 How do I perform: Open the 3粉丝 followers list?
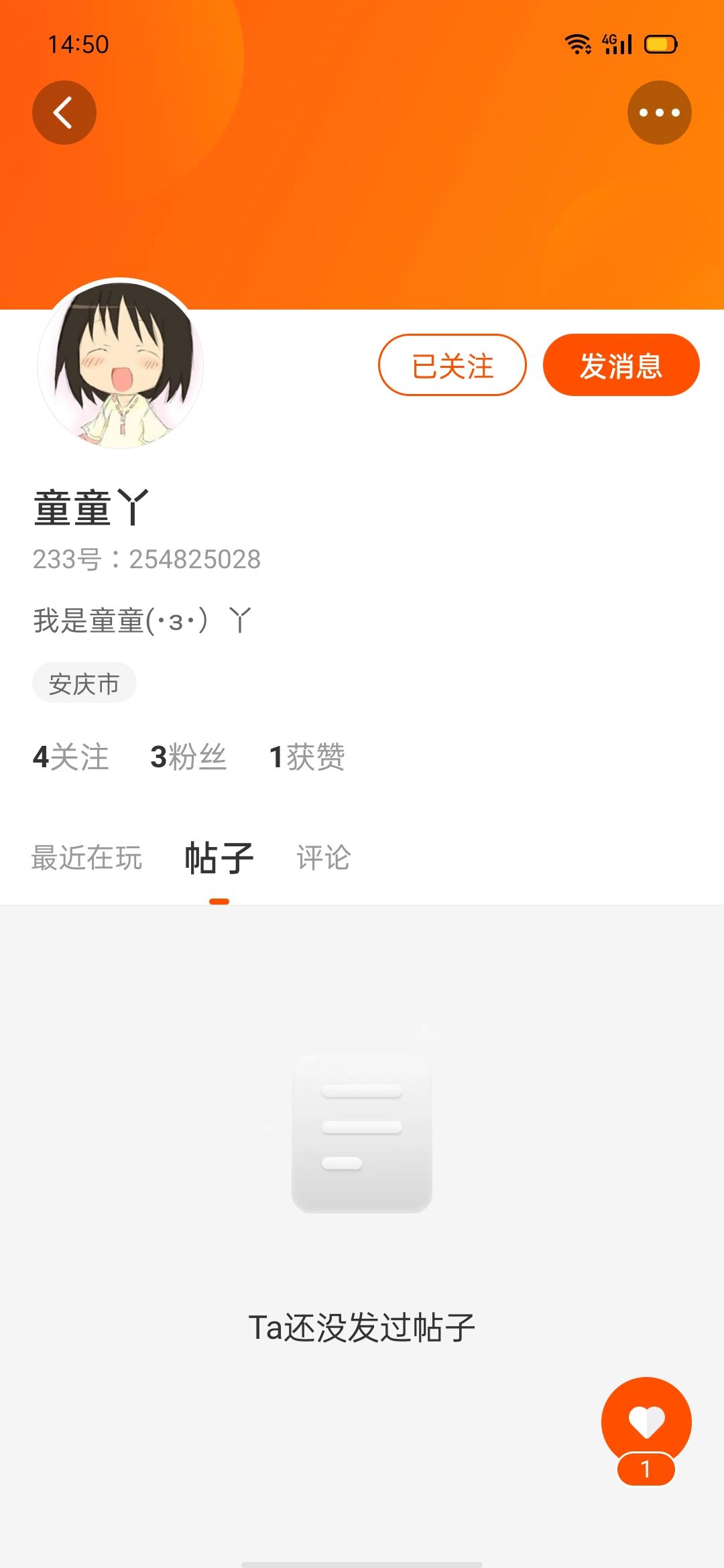coord(188,757)
